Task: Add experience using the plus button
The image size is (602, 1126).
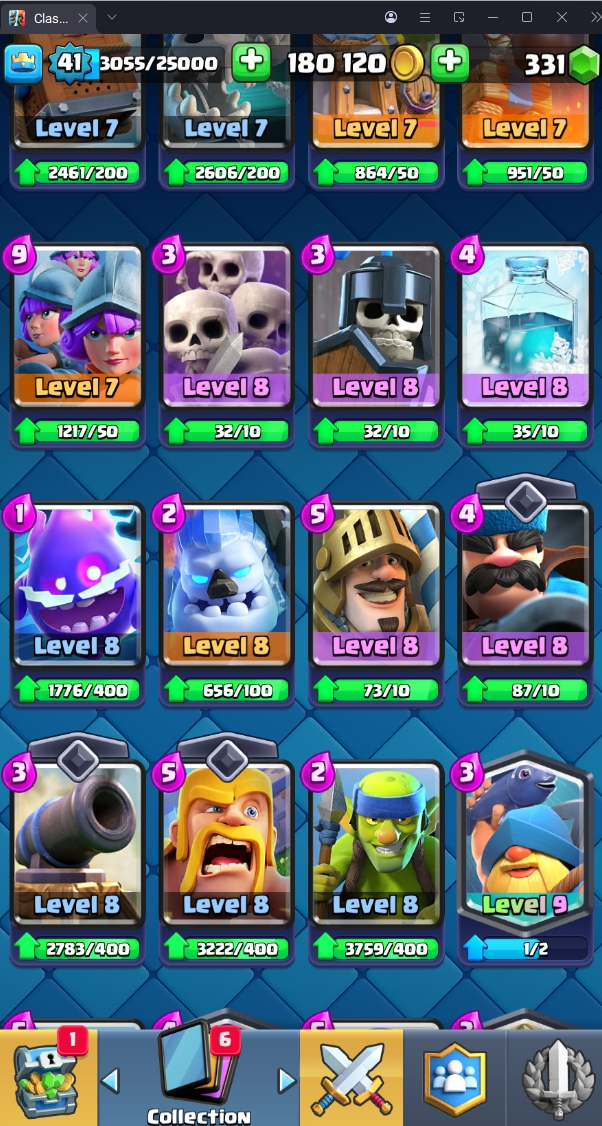Action: click(x=251, y=63)
